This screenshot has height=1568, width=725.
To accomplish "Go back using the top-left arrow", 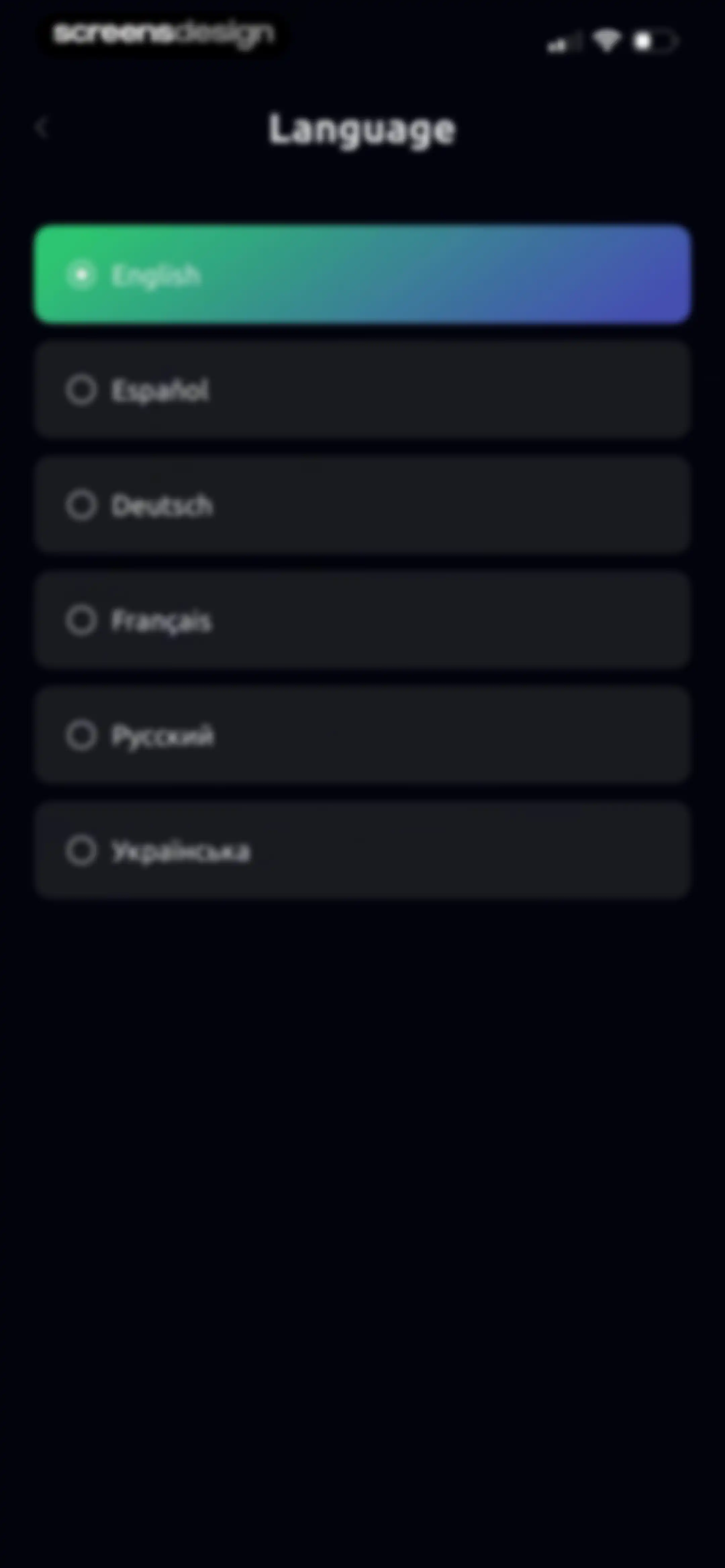I will tap(41, 128).
